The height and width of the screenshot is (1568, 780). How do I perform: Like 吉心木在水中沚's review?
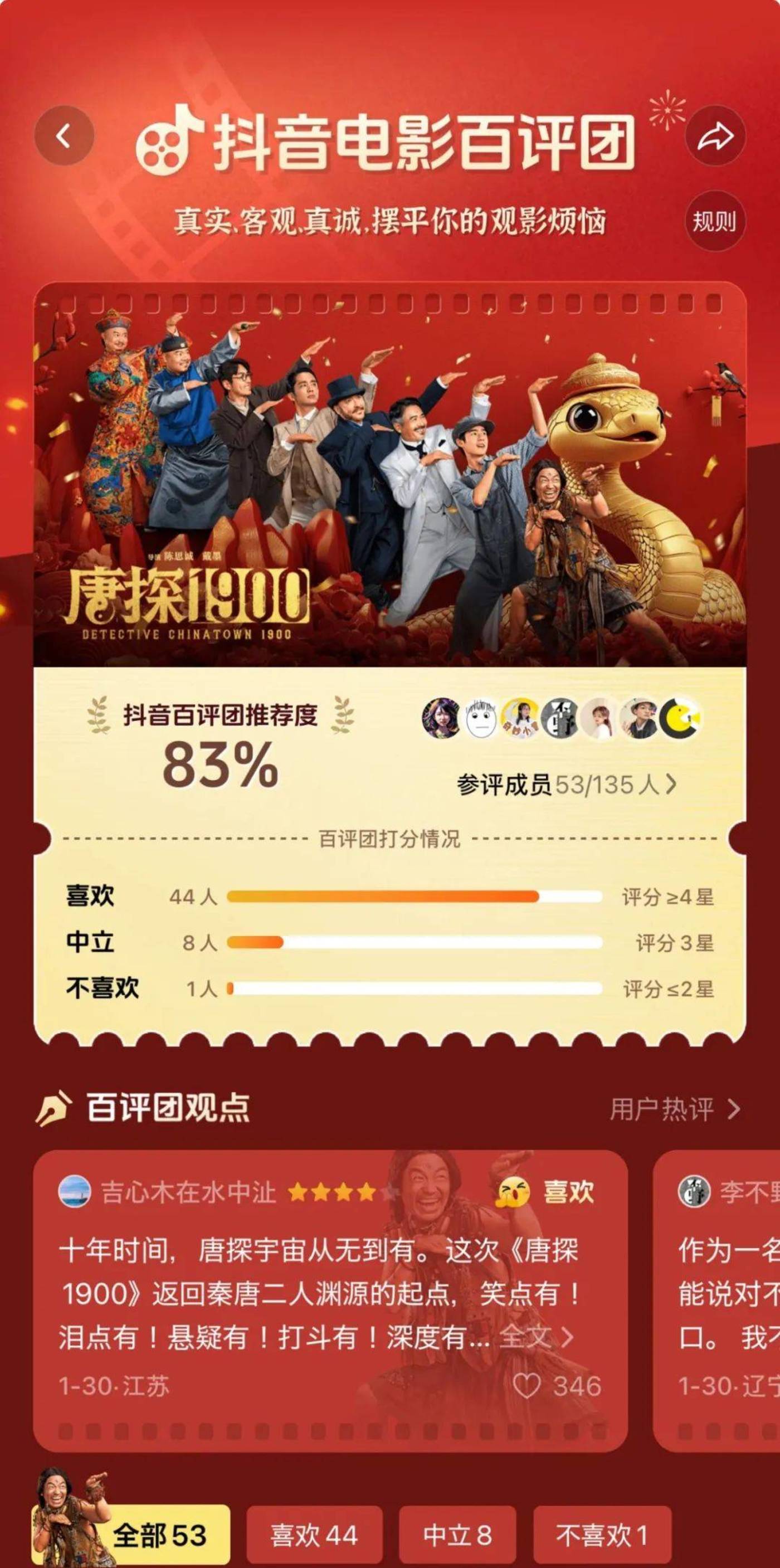527,1386
